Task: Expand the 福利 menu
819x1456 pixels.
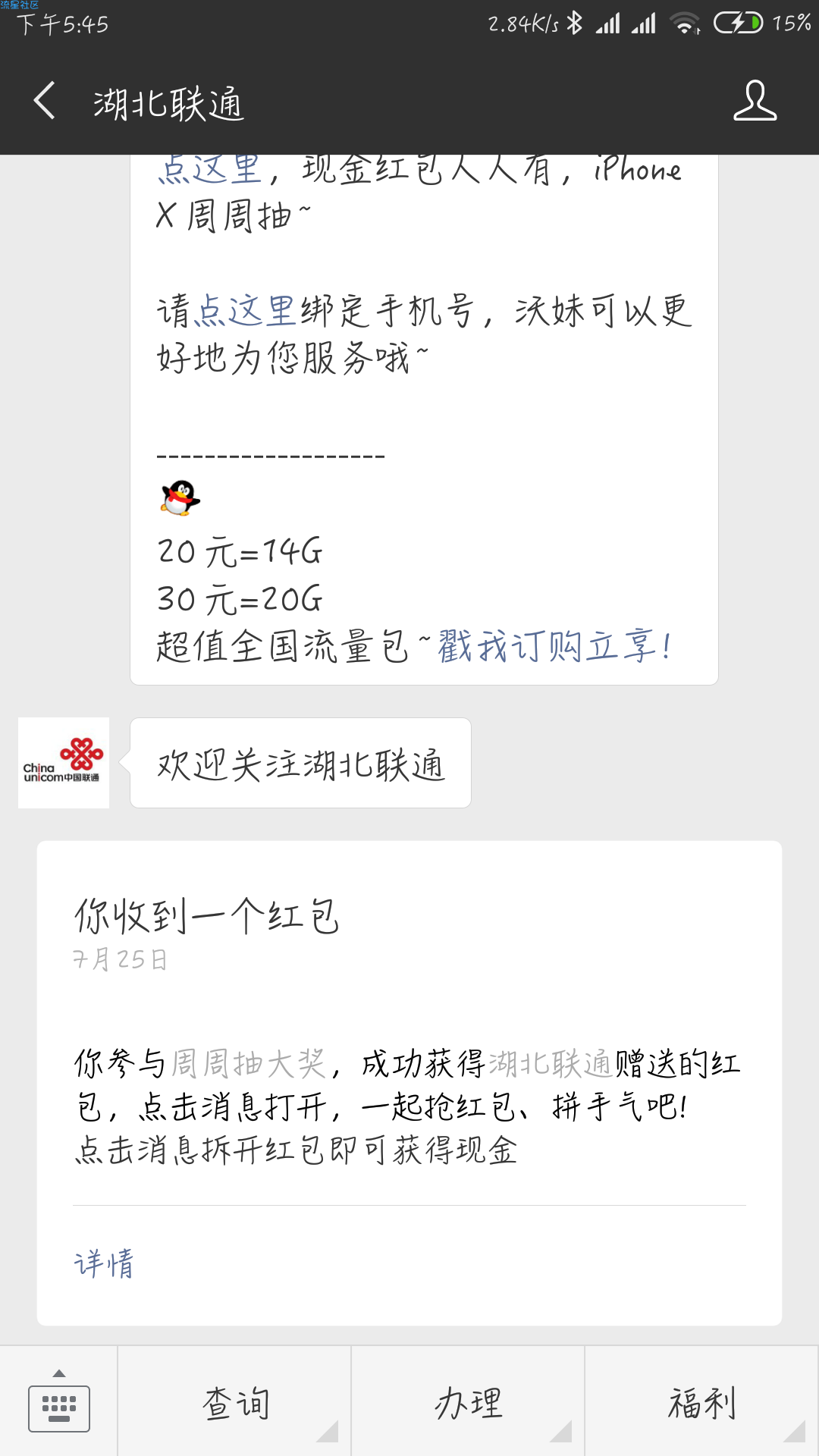Action: click(x=701, y=1403)
